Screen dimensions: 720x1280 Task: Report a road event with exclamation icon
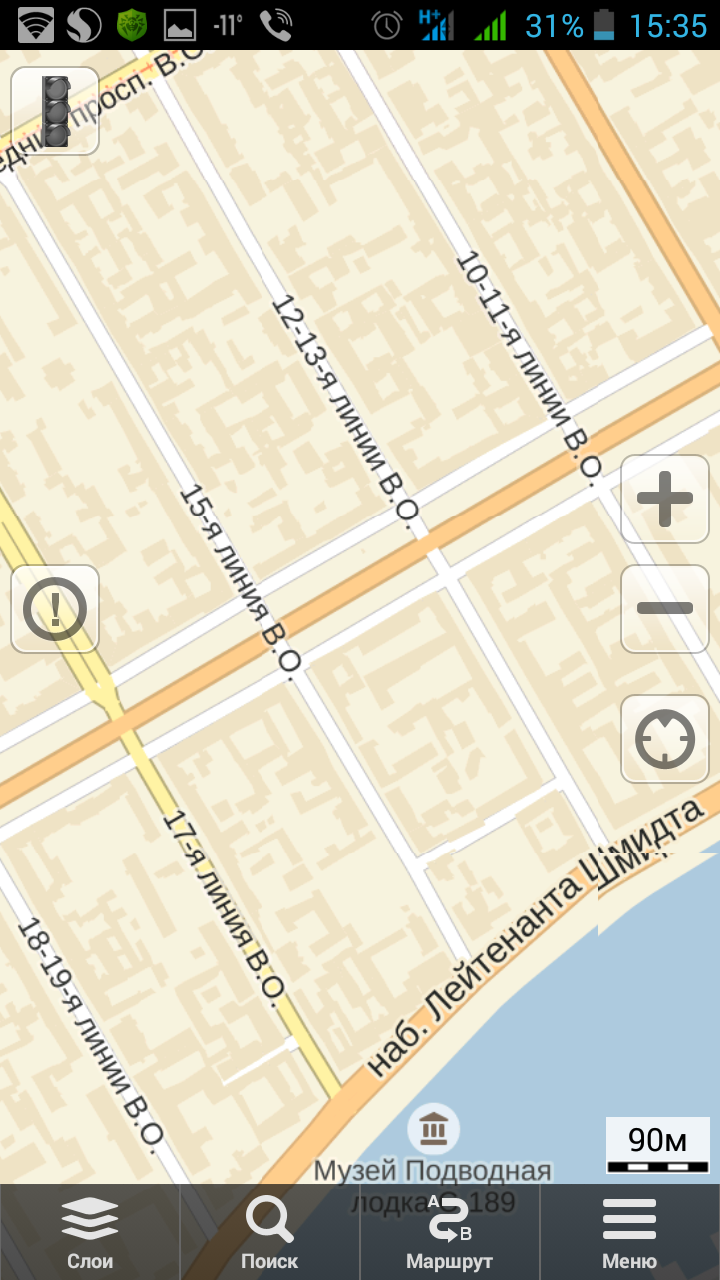pos(55,609)
